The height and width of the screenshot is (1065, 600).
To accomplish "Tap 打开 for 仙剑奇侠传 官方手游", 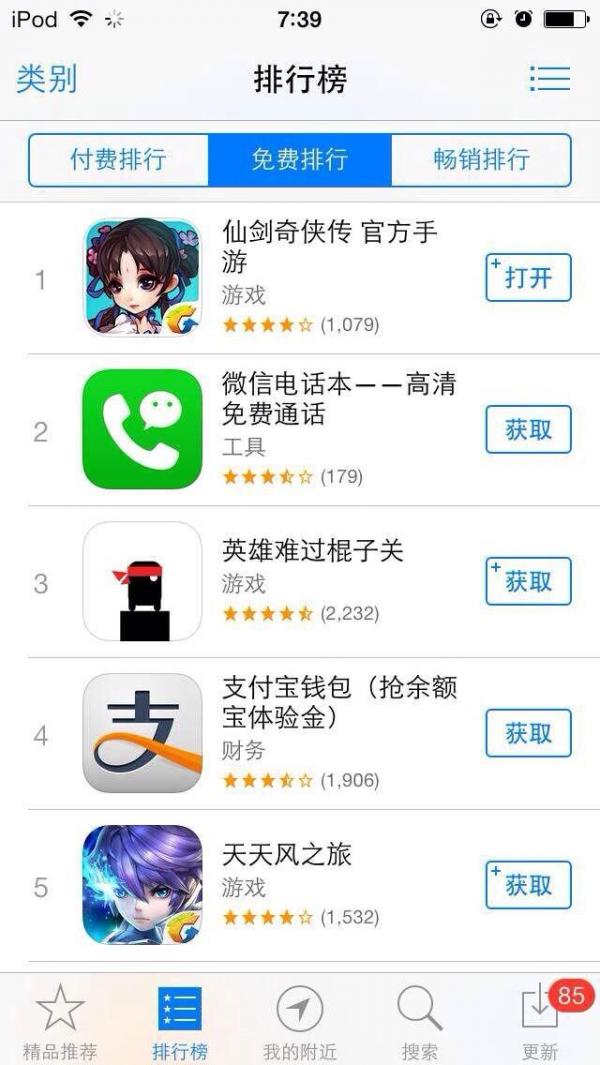I will (528, 277).
